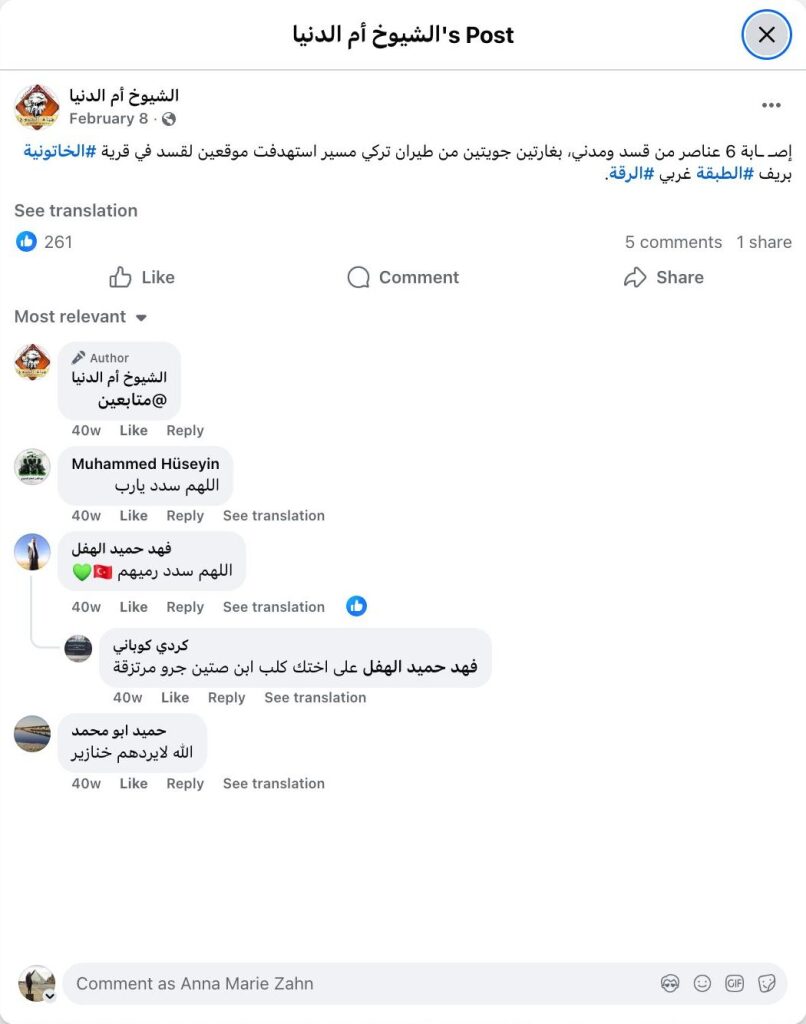The width and height of the screenshot is (806, 1024).
Task: Open the Most relevant comment sort dropdown
Action: point(80,317)
